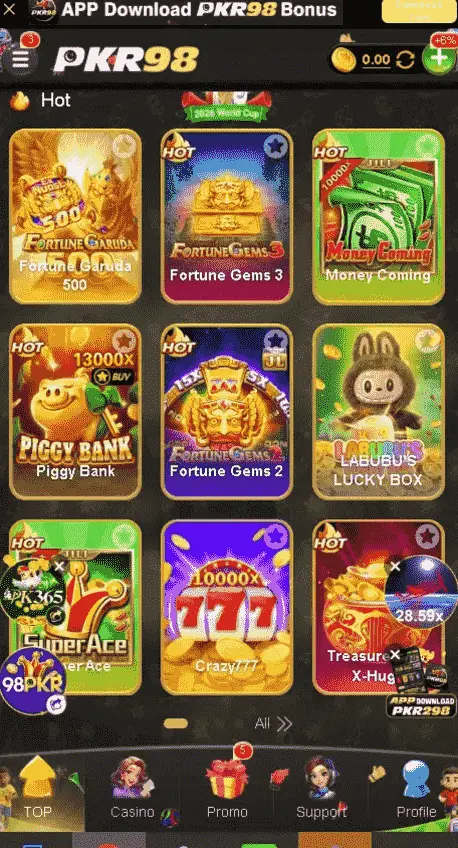
Task: Launch the Crazy777 slot
Action: click(x=227, y=607)
